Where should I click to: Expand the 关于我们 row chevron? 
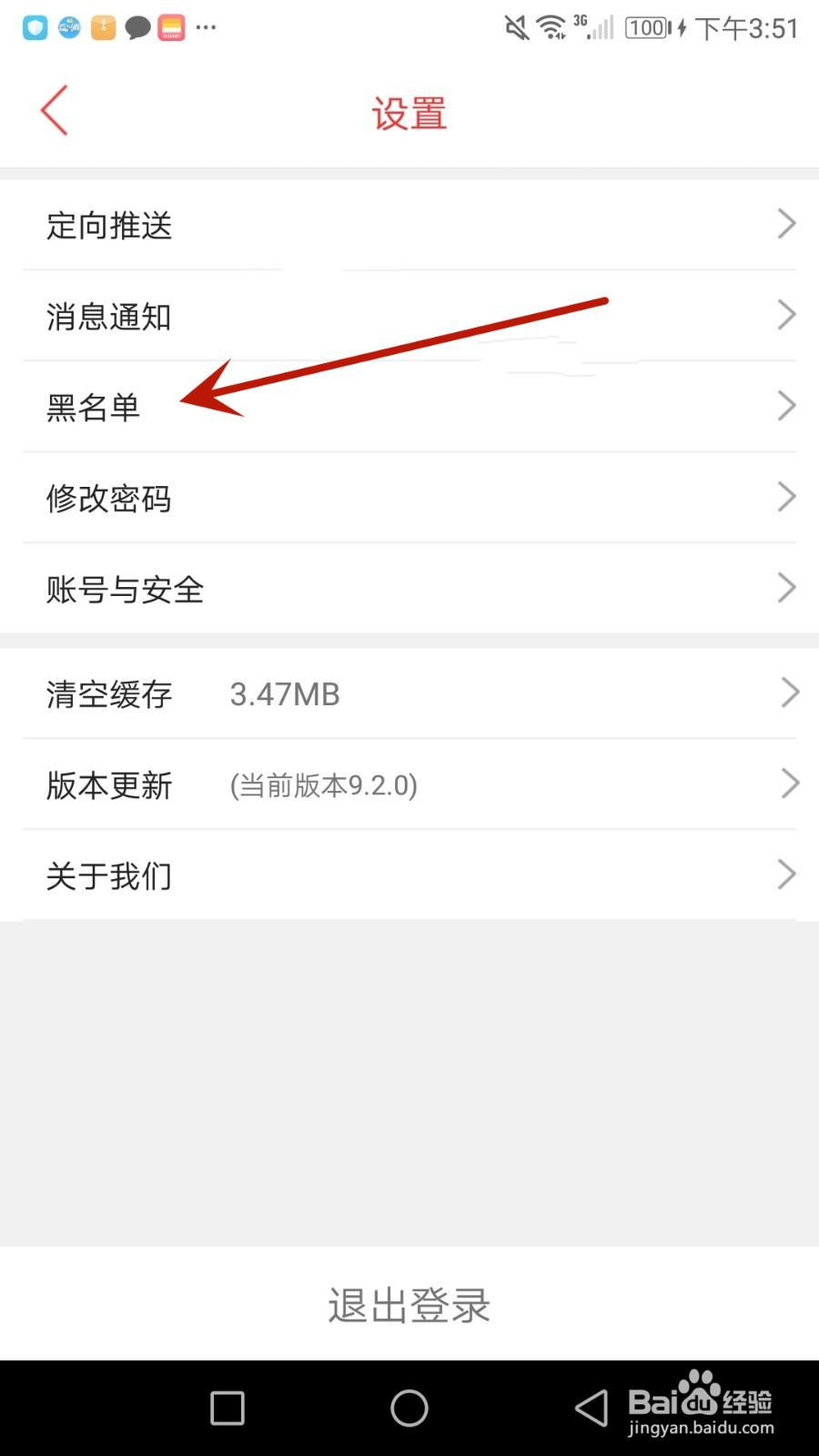[786, 874]
